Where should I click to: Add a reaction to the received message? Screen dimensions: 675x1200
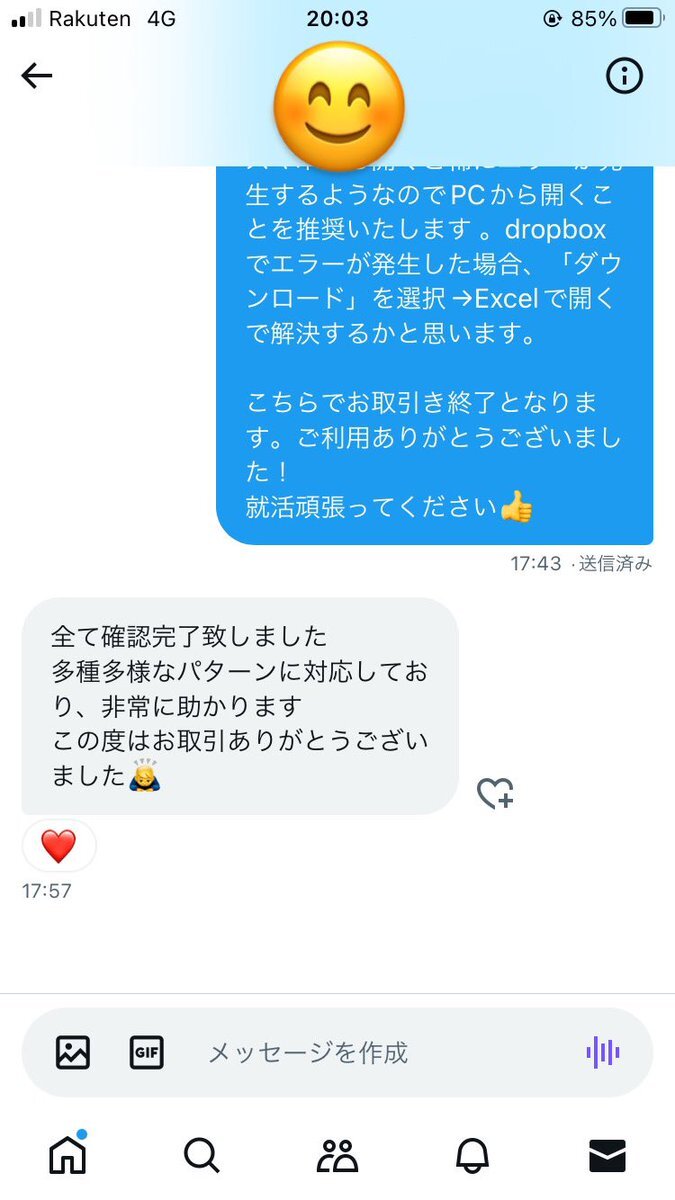pyautogui.click(x=494, y=793)
